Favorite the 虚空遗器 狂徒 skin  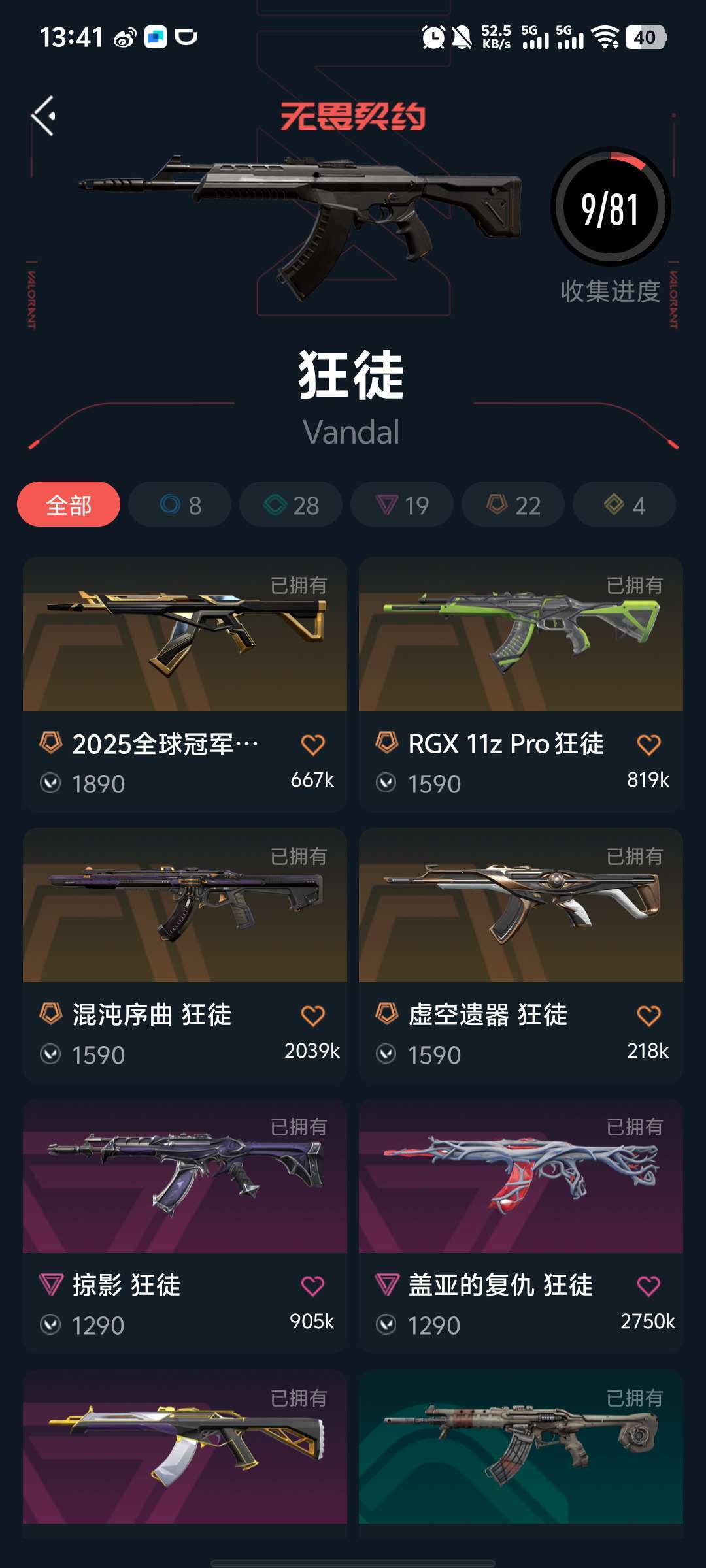pos(648,1016)
